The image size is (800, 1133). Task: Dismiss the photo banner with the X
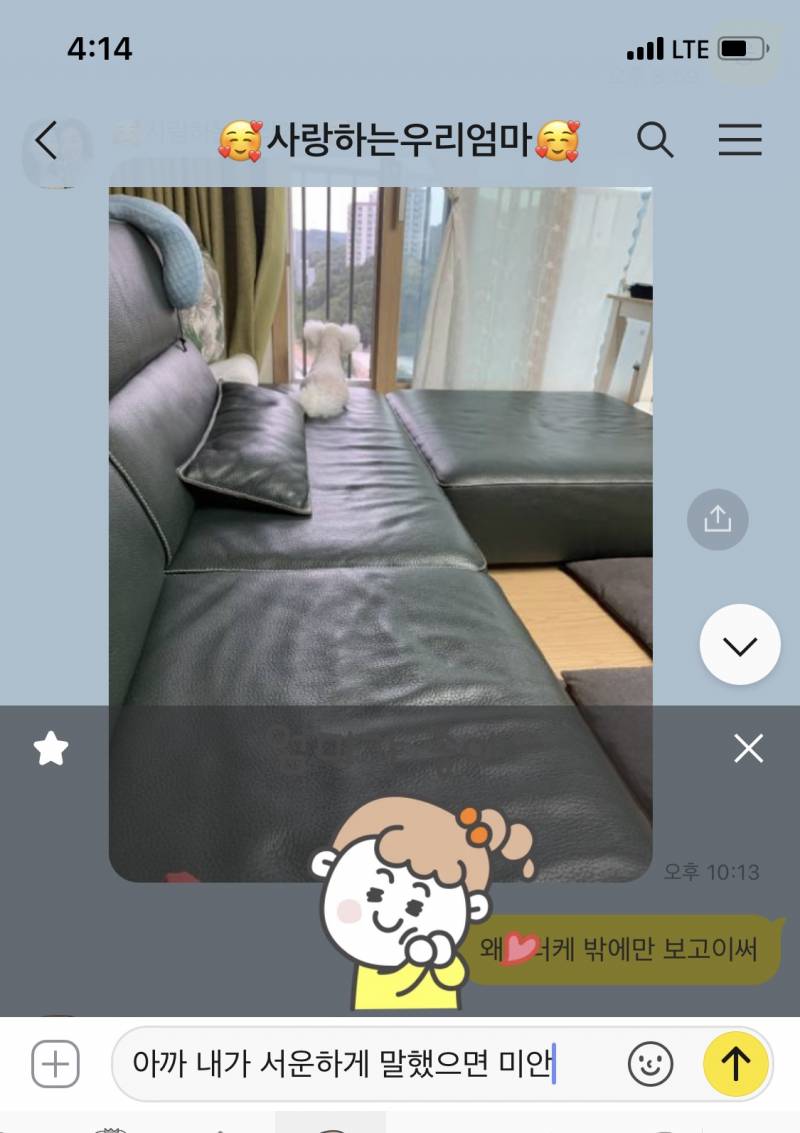(749, 748)
